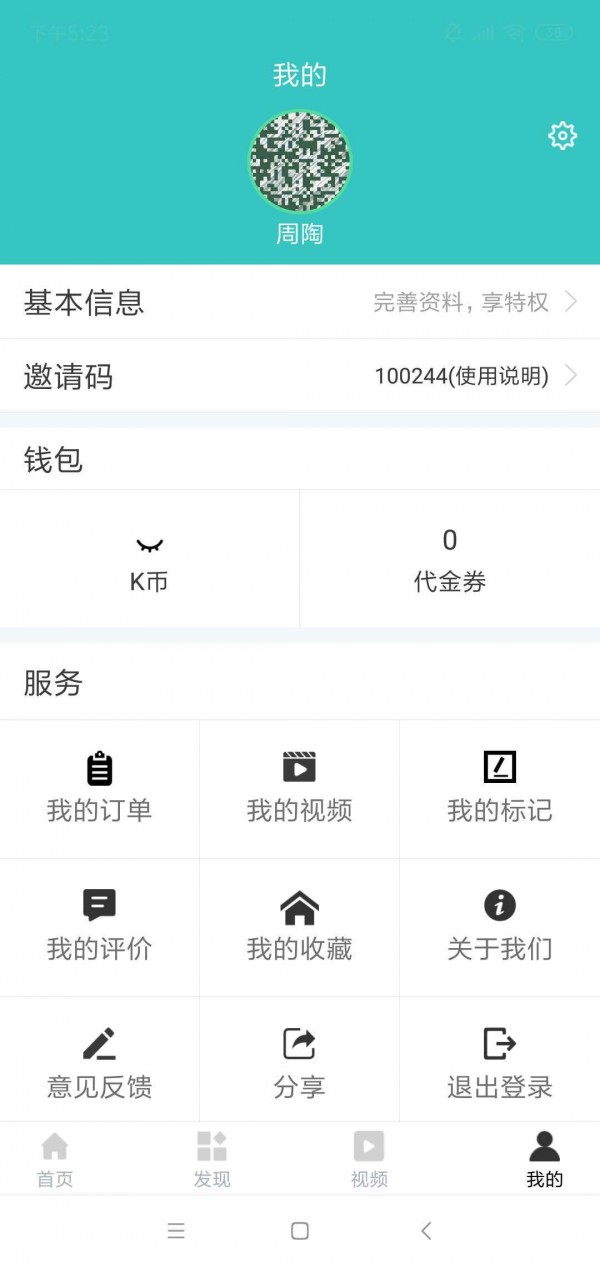This screenshot has height=1267, width=600.
Task: Tap the profile avatar picture
Action: click(300, 162)
